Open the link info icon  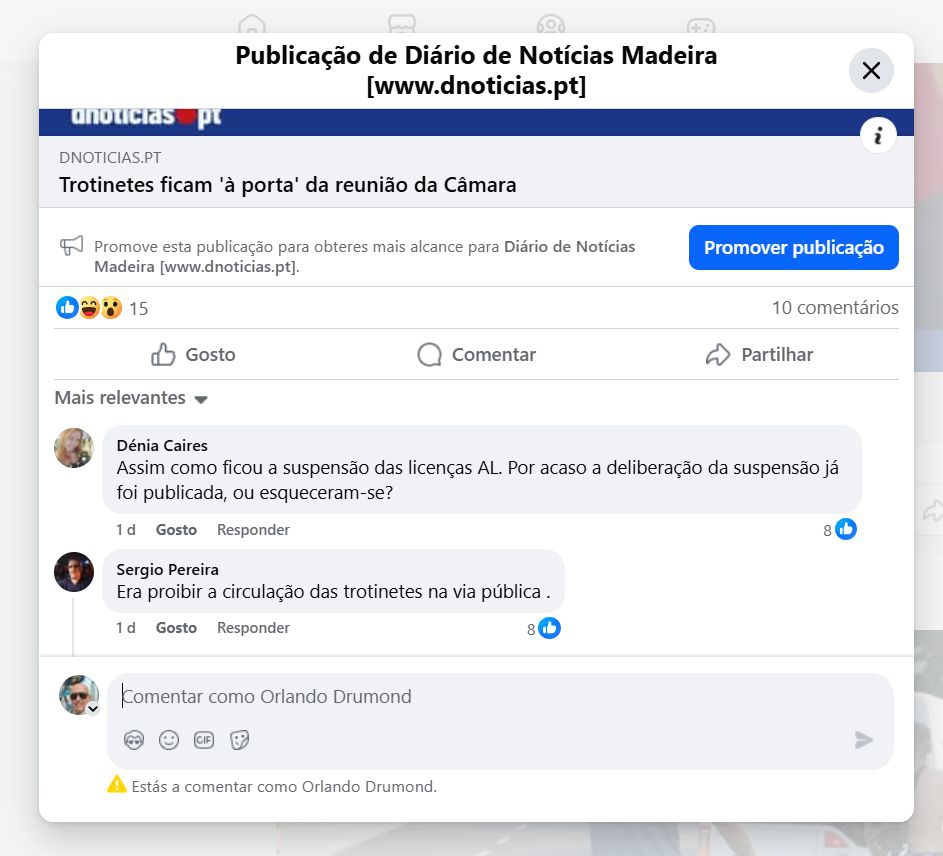[x=878, y=136]
